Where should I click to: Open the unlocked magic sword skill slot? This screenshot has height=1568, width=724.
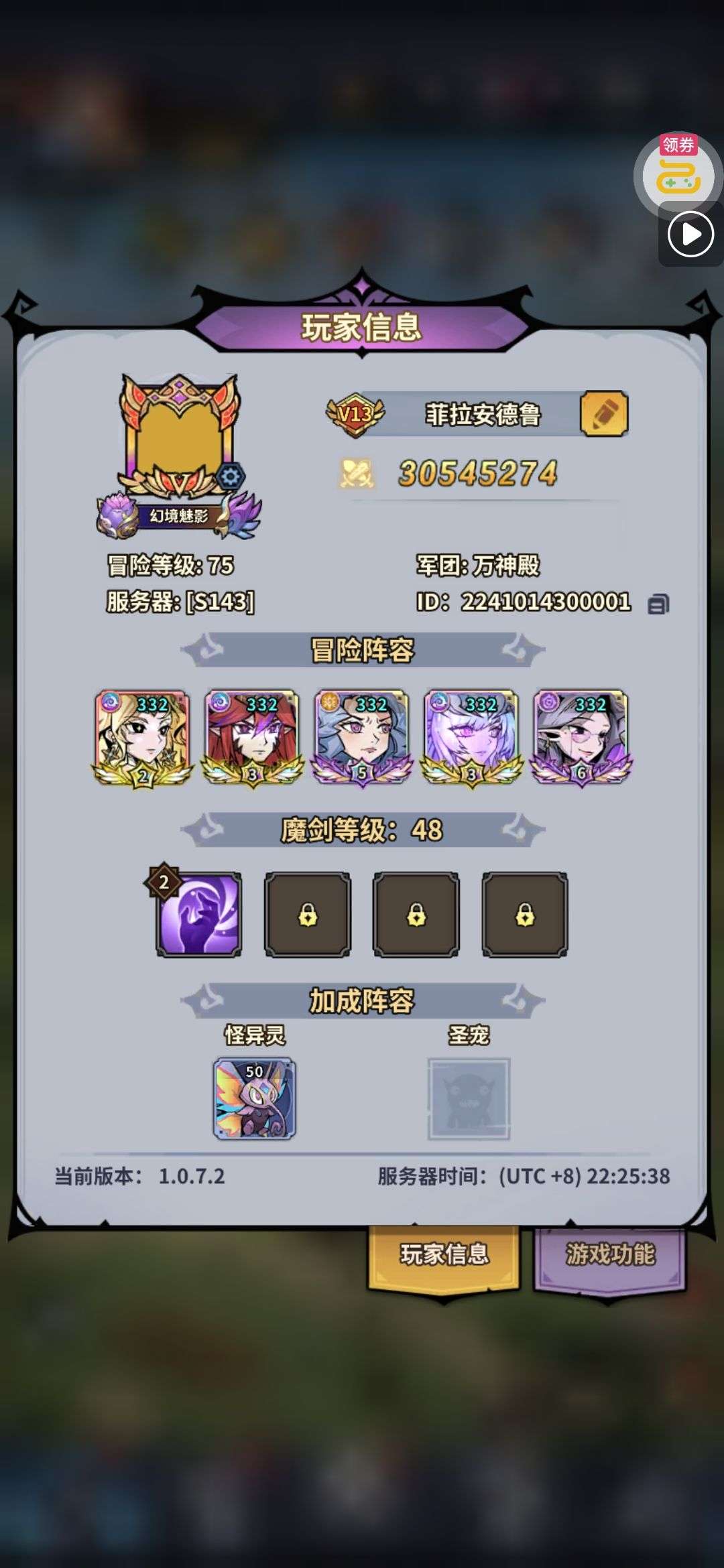pos(198,914)
